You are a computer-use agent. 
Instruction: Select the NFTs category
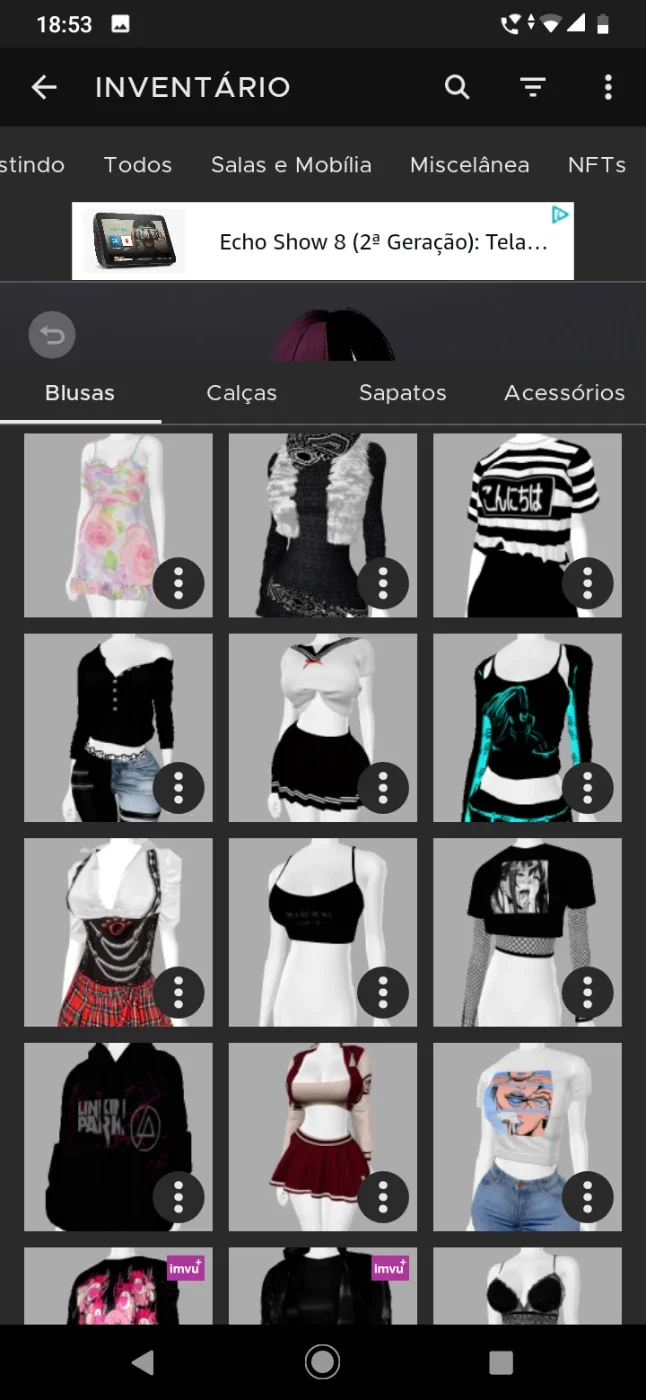coord(597,165)
